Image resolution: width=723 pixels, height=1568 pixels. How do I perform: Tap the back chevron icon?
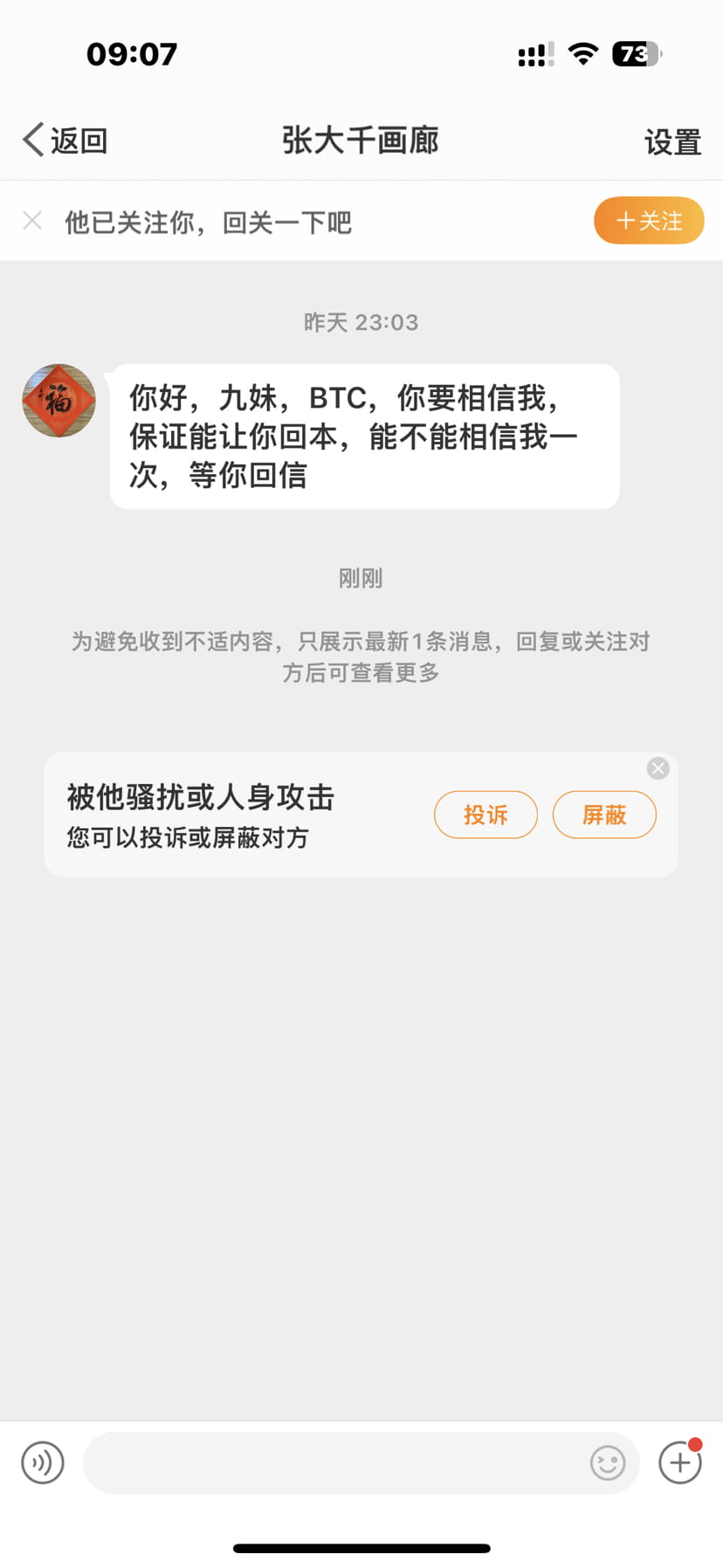31,139
